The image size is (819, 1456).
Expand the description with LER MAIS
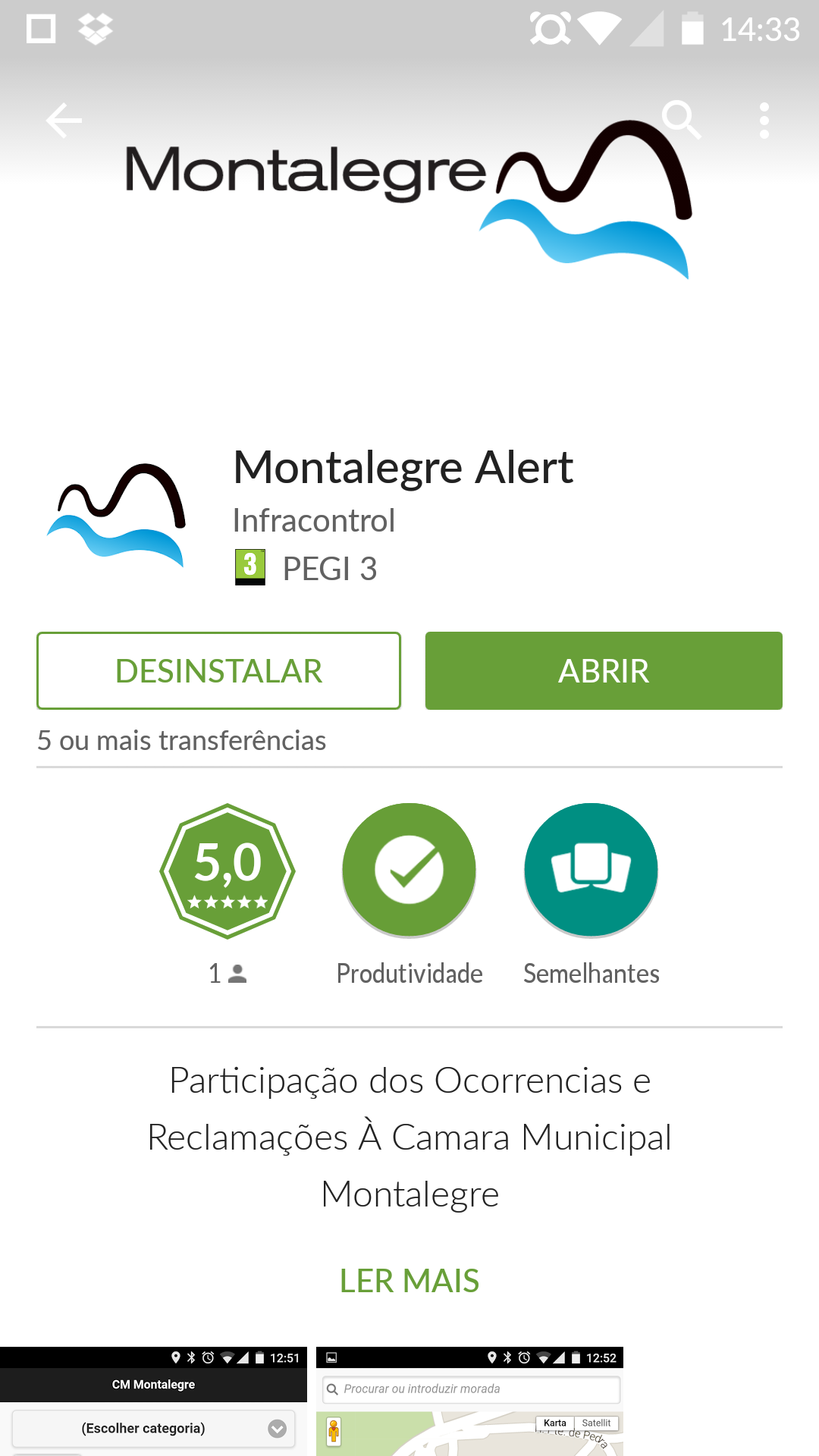409,1281
